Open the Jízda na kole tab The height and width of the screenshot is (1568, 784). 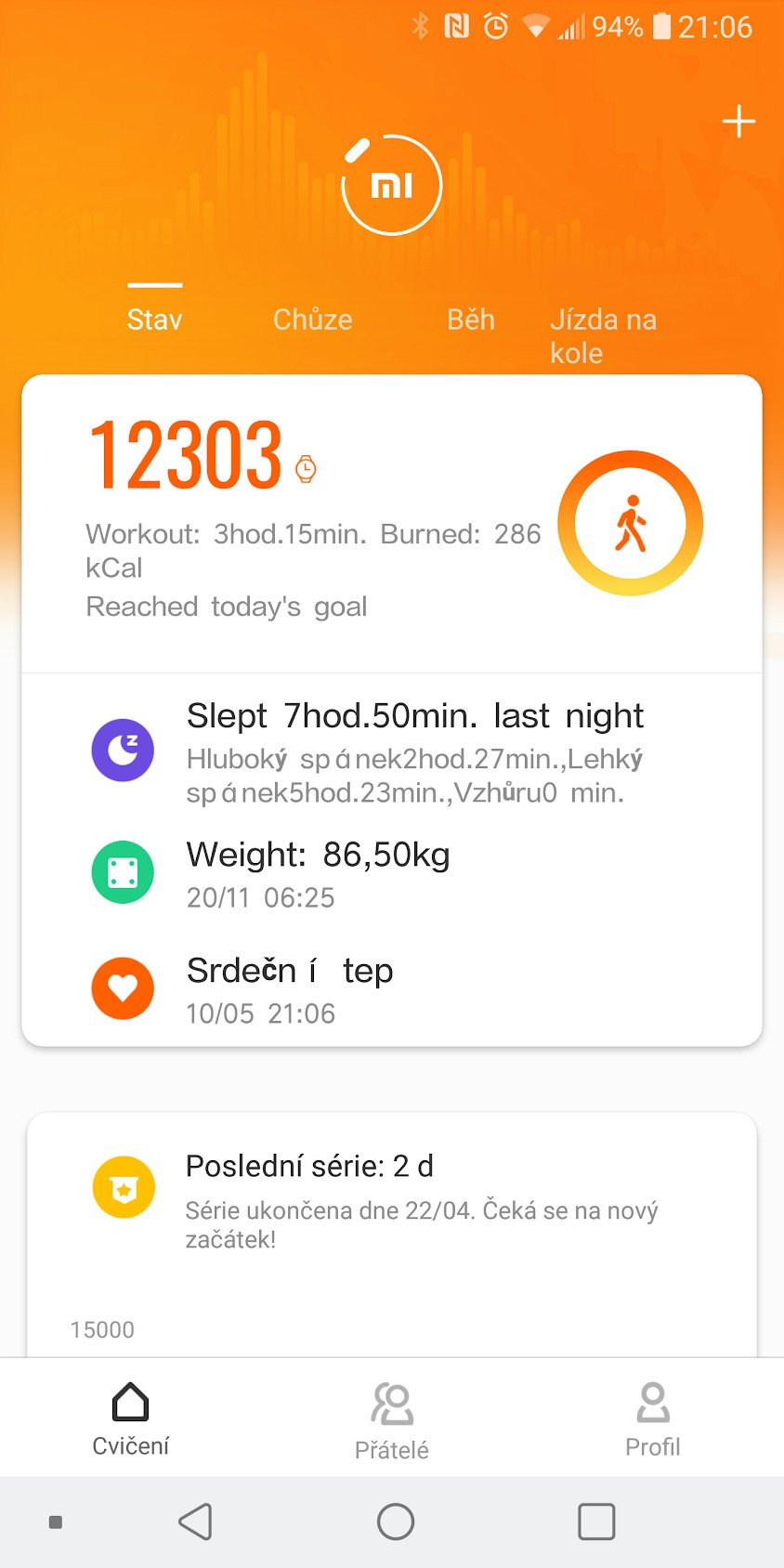coord(604,336)
